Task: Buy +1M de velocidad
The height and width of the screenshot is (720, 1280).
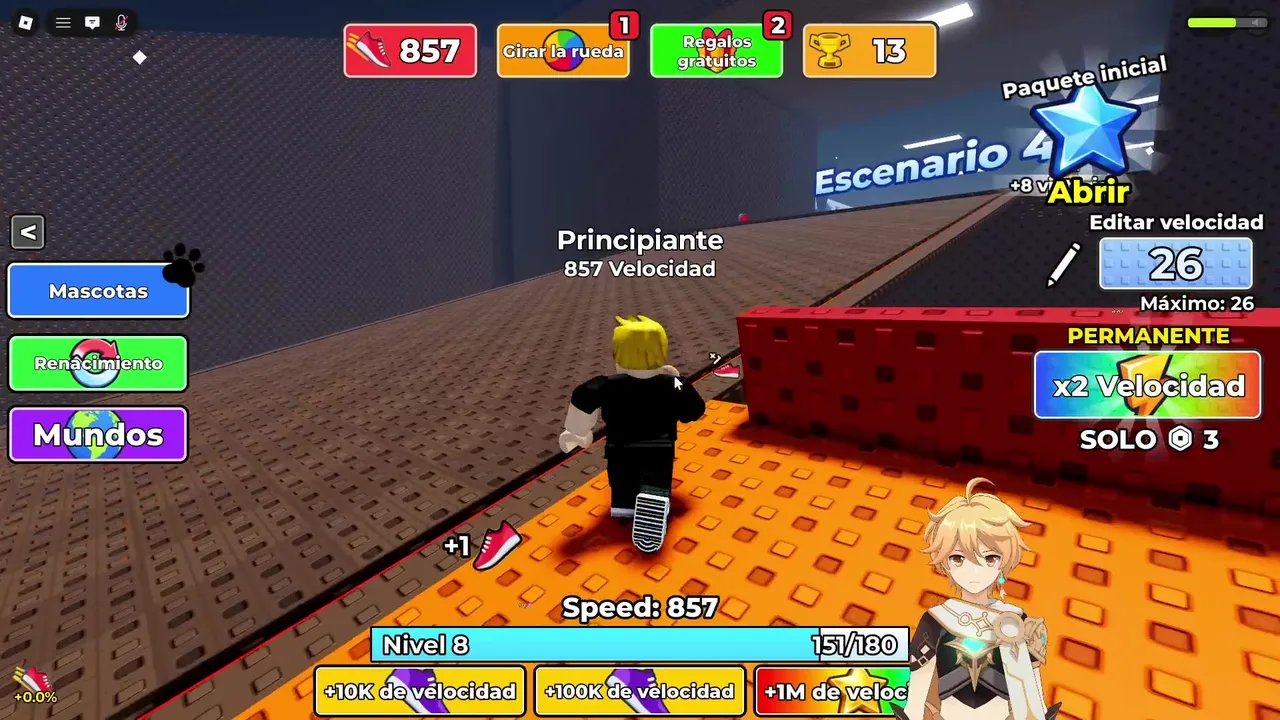Action: [x=832, y=691]
